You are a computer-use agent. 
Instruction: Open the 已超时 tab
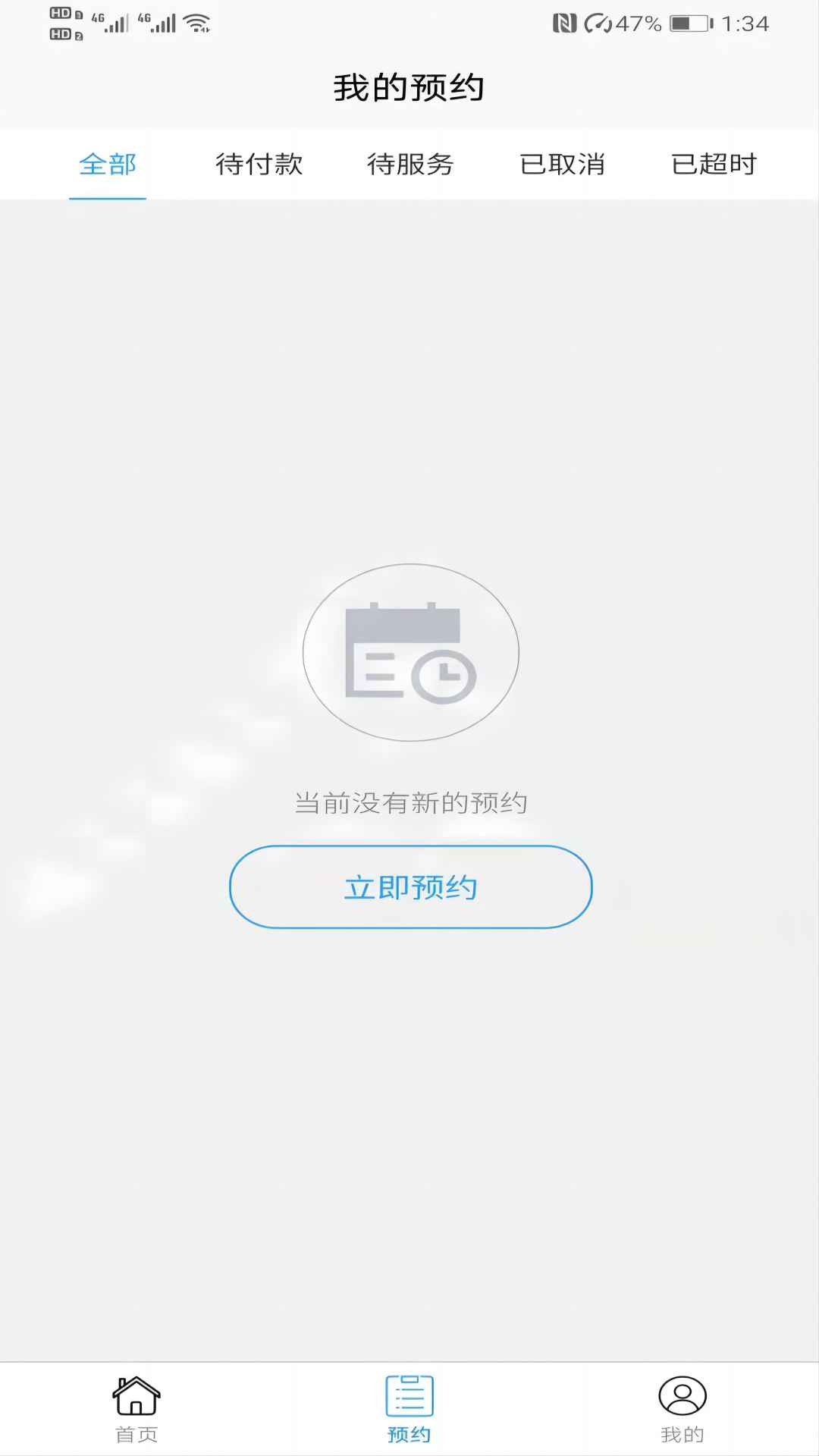coord(714,165)
